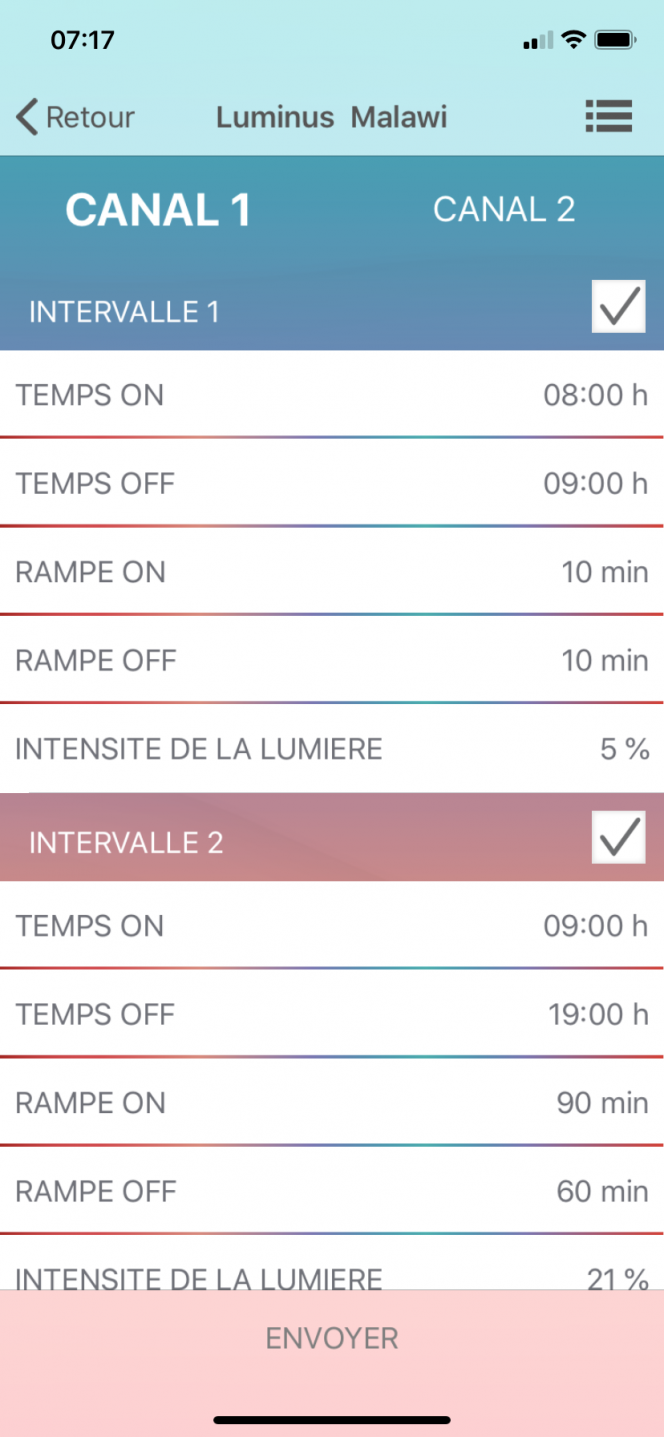This screenshot has width=664, height=1437.
Task: Select the CANAL 1 tab
Action: 158,210
